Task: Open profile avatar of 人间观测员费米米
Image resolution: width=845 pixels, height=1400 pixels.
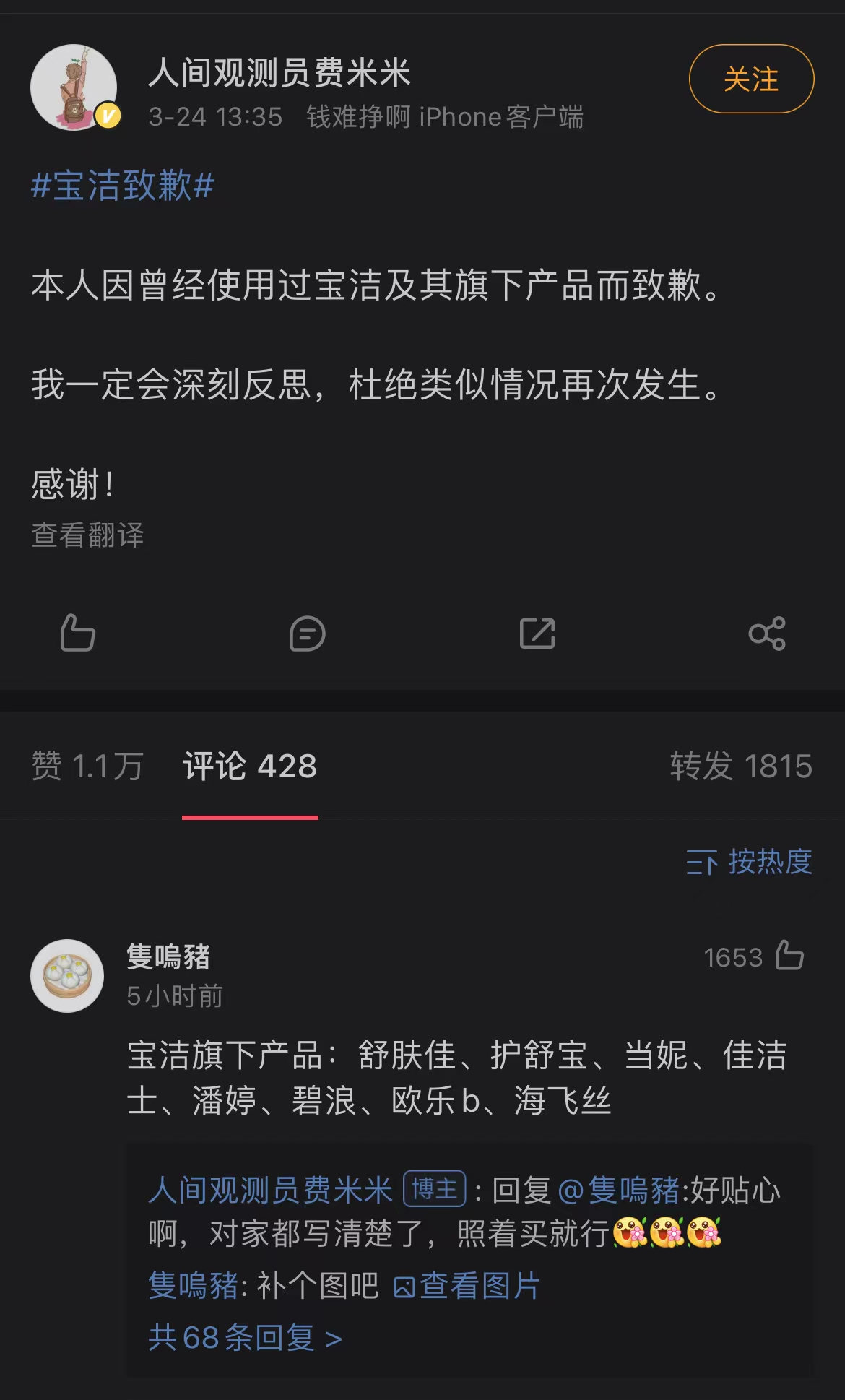Action: pyautogui.click(x=74, y=87)
